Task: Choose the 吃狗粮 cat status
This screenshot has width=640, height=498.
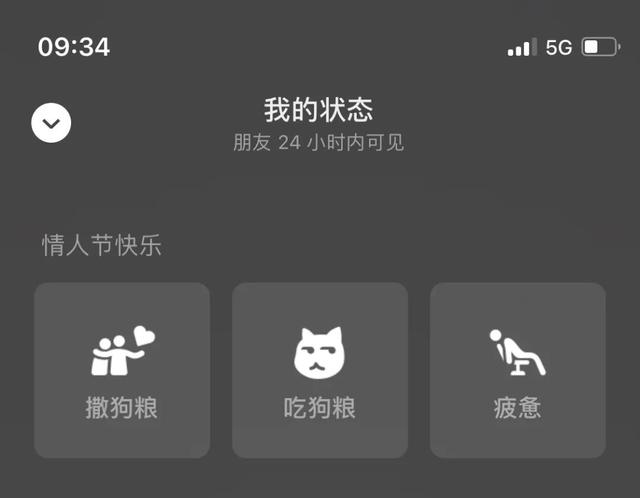Action: click(320, 370)
